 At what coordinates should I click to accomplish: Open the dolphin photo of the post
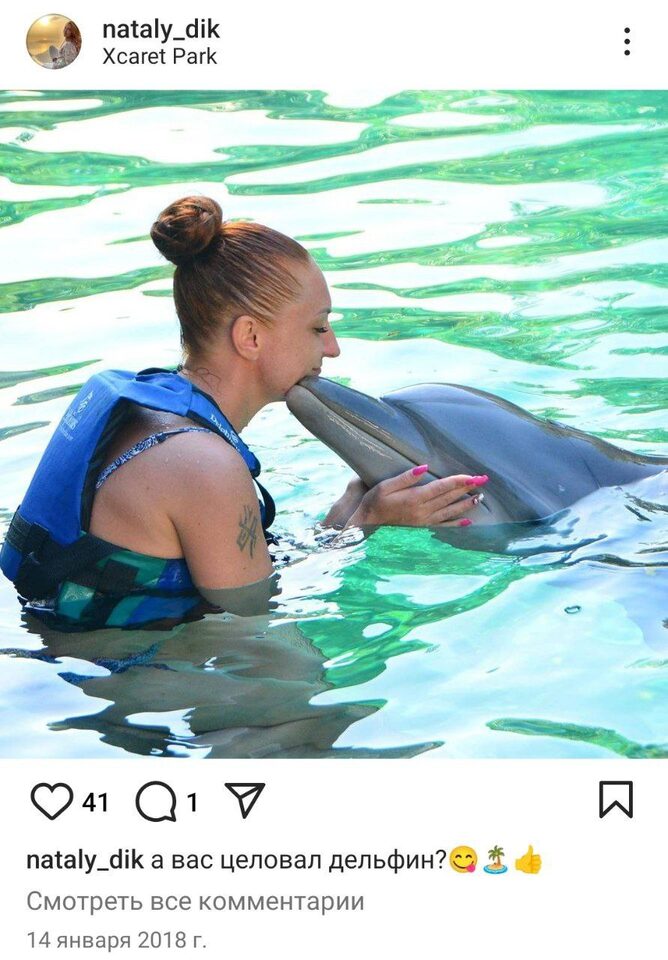click(x=334, y=424)
